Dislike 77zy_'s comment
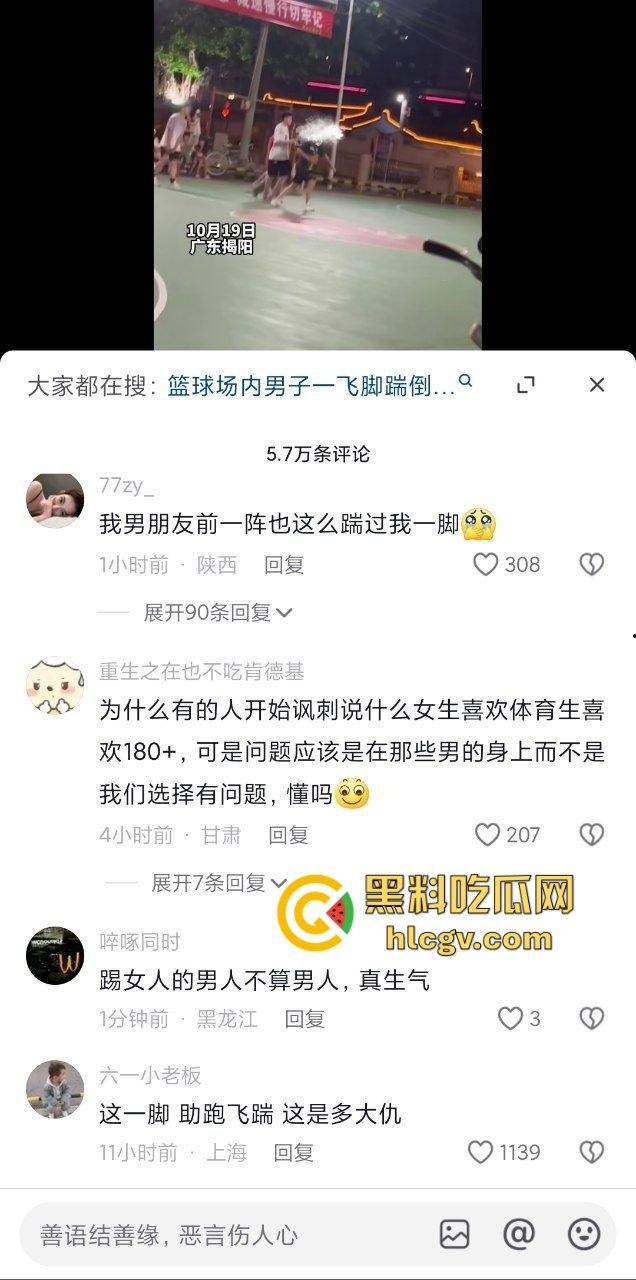This screenshot has height=1280, width=636. point(592,565)
